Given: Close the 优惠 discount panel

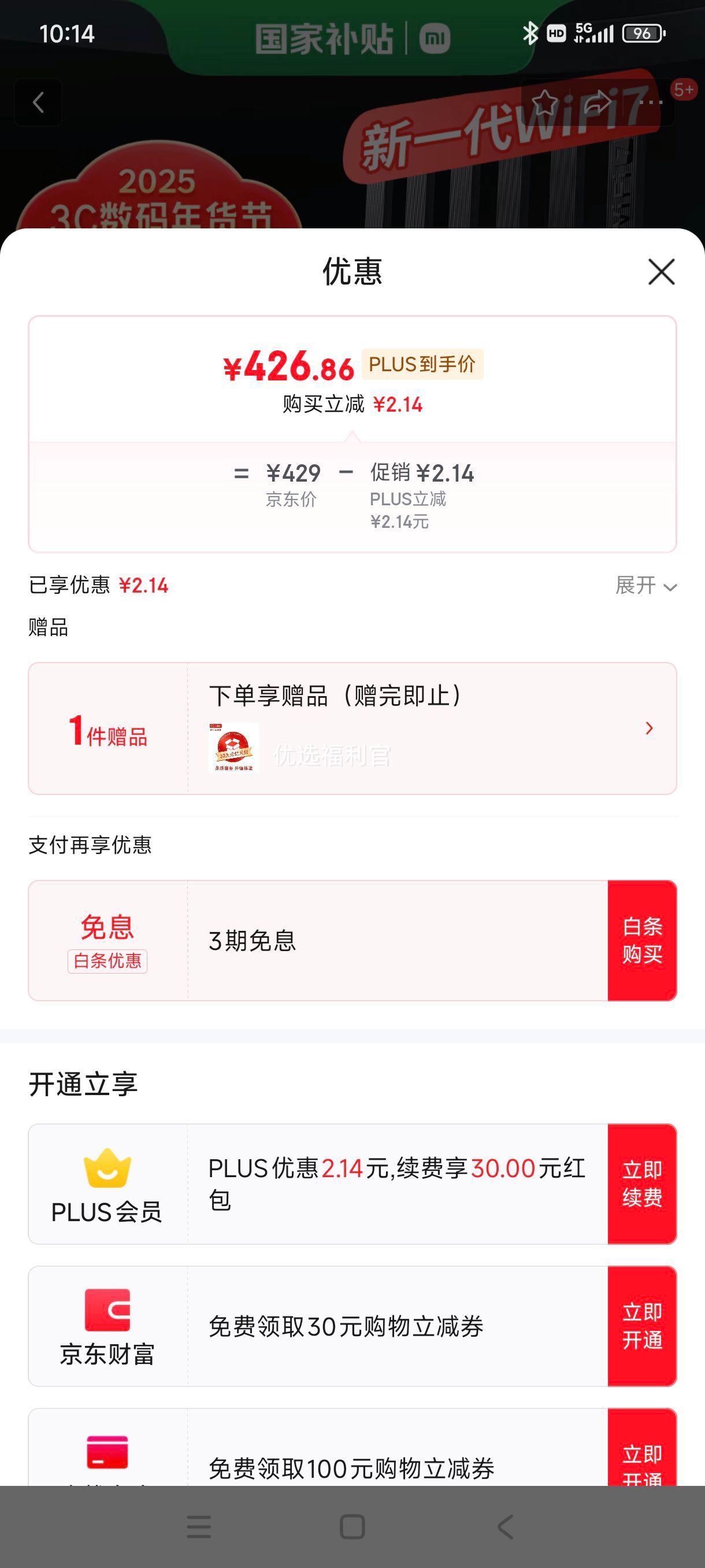Looking at the screenshot, I should point(661,272).
